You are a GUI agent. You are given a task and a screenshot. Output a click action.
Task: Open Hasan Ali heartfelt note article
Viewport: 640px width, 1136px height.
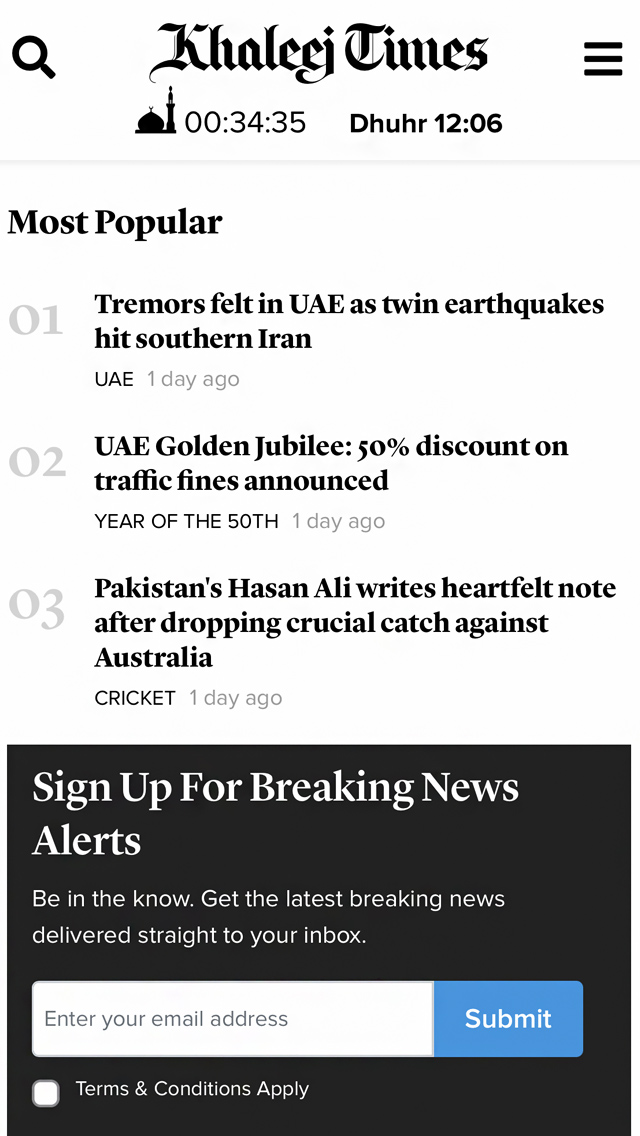[355, 622]
